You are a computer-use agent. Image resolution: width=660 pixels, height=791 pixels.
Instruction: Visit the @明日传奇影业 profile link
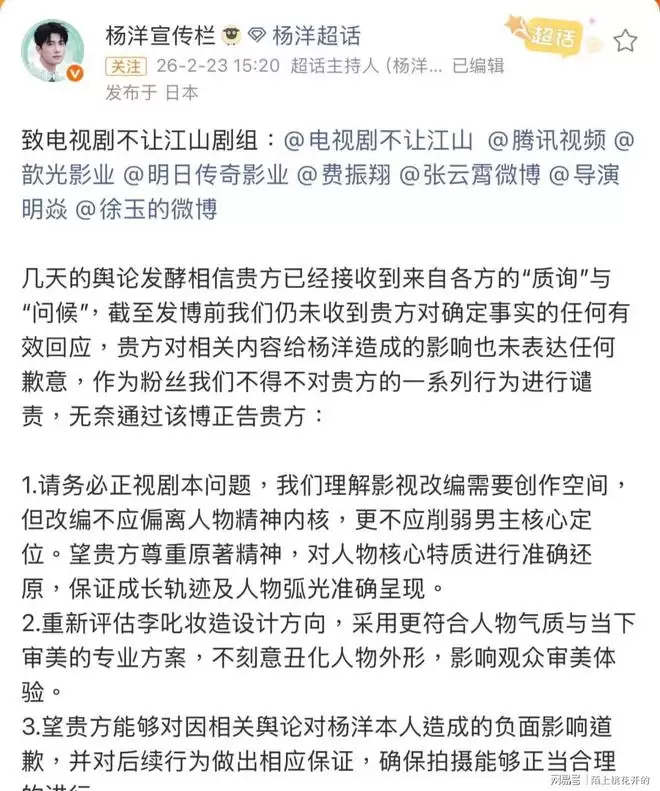pos(206,176)
